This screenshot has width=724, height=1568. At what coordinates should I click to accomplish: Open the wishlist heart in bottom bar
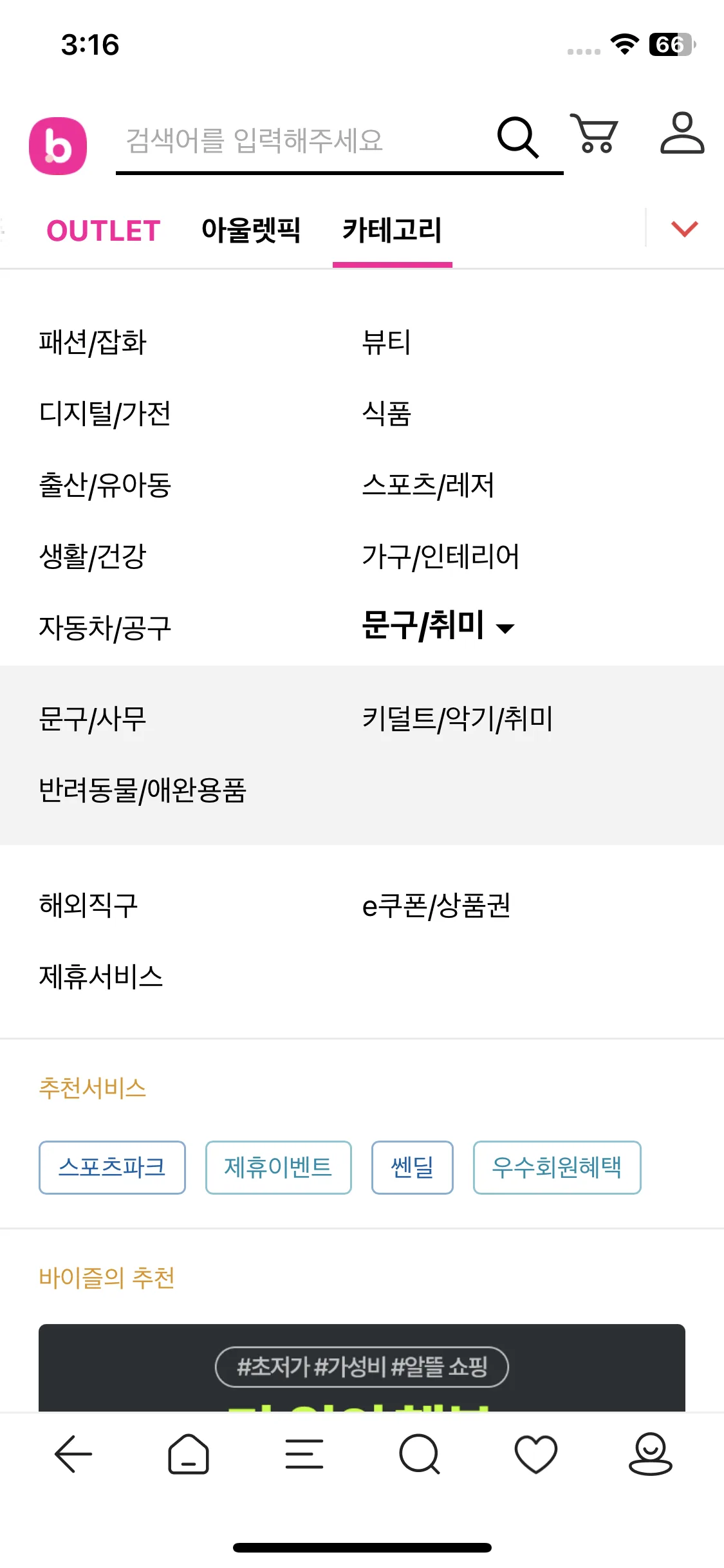(x=535, y=1454)
